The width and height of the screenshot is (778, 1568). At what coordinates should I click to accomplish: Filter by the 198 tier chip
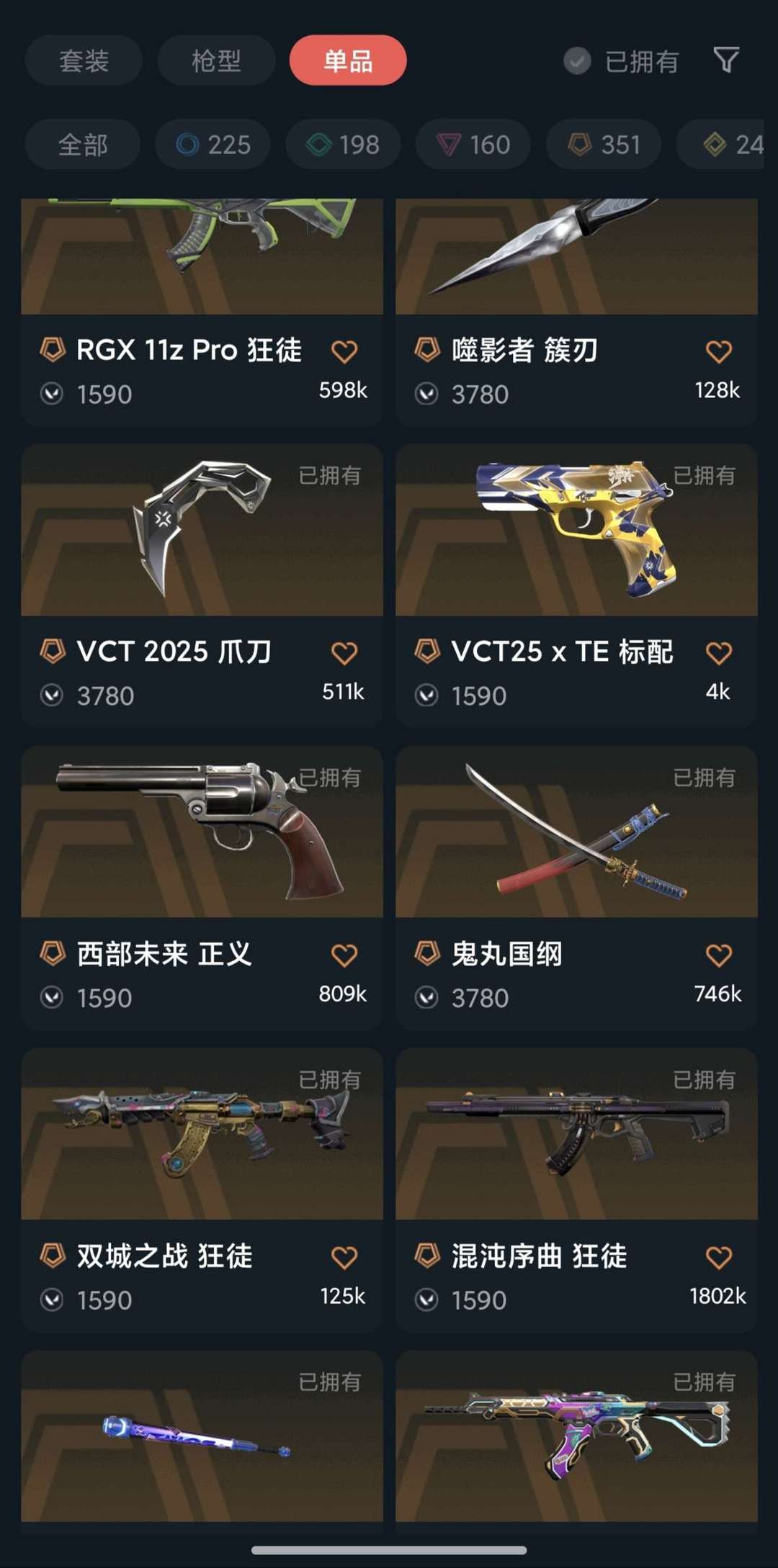(x=343, y=145)
